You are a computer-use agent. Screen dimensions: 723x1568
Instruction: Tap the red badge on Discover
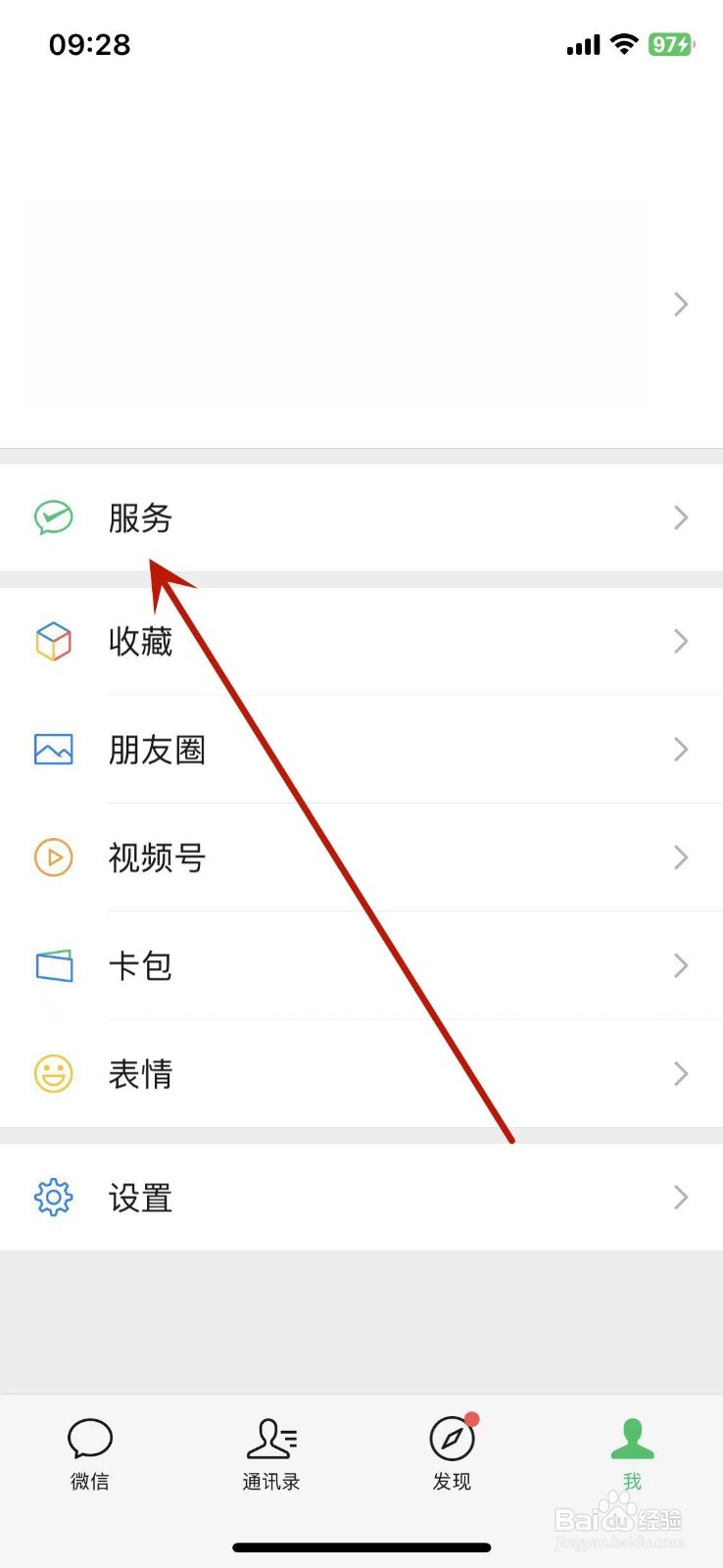click(x=472, y=1416)
